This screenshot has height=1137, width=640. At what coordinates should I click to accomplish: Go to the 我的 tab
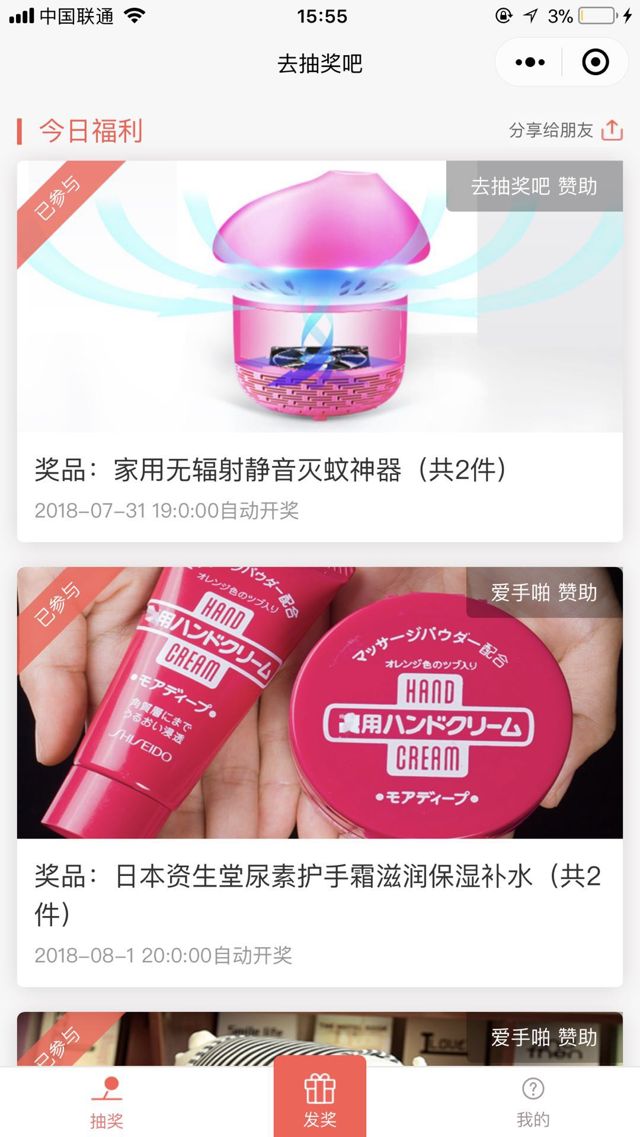[533, 1102]
